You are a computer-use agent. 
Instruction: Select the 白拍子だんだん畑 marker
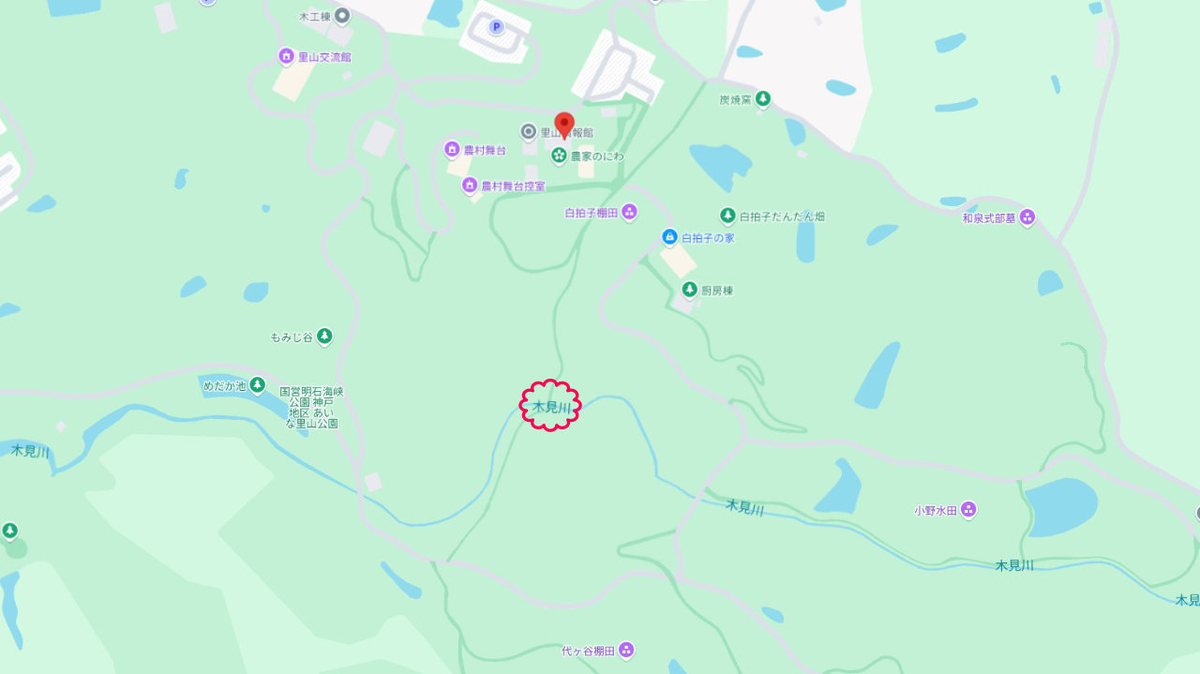pos(728,215)
